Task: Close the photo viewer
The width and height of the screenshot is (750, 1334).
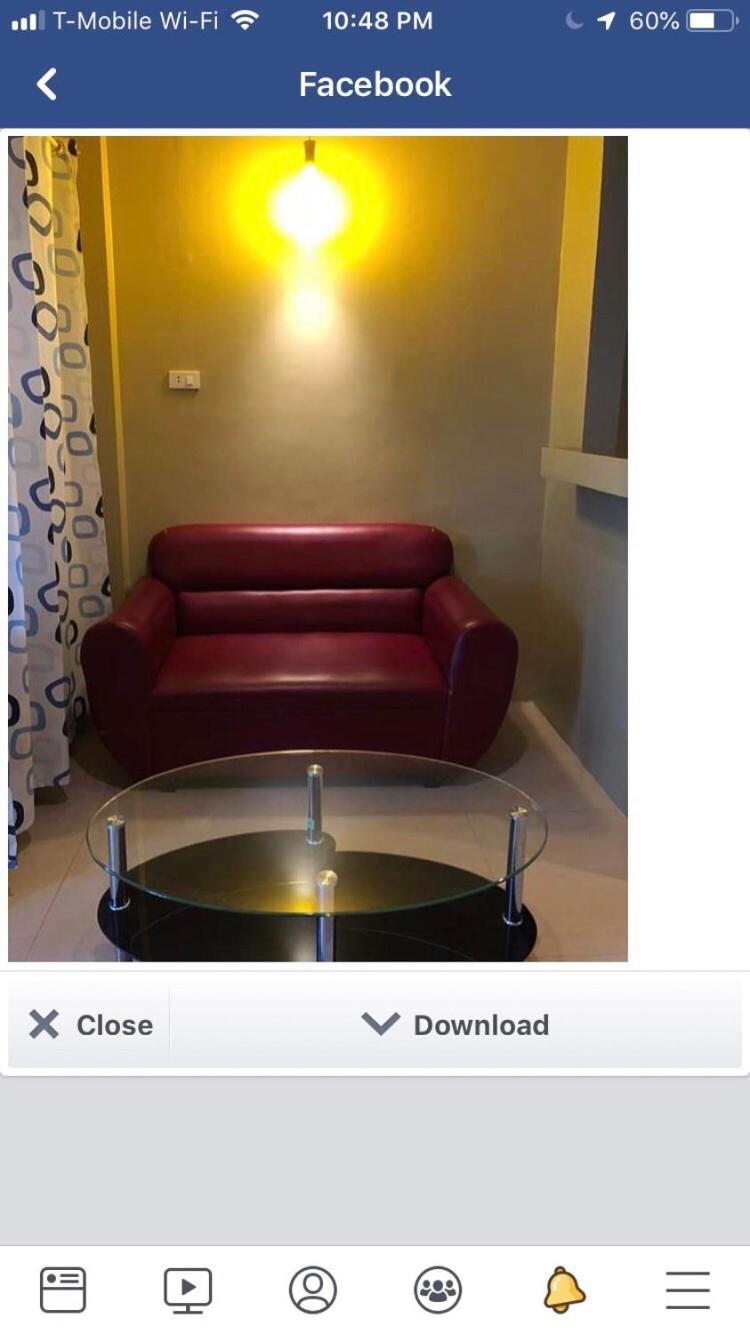Action: [91, 1025]
